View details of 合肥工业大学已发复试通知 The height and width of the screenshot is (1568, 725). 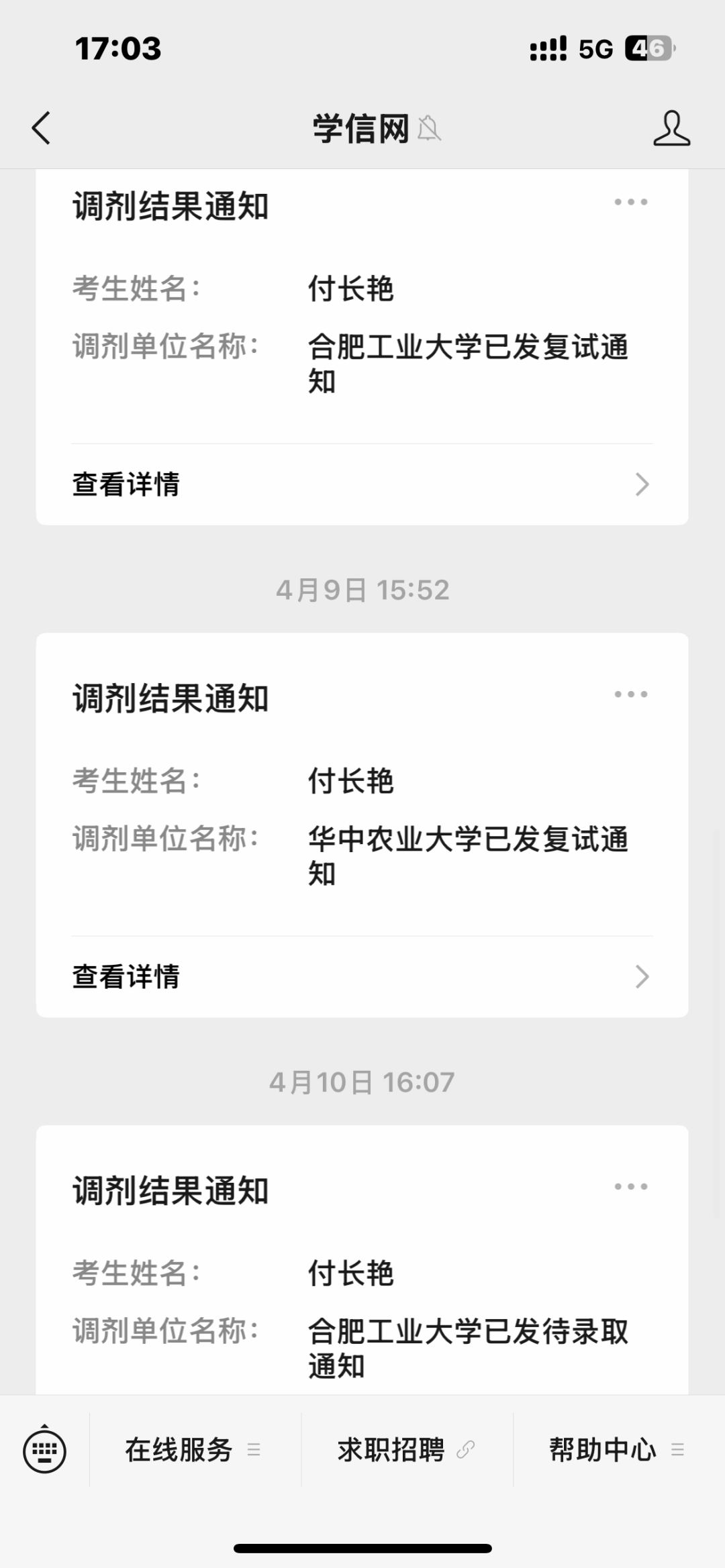tap(362, 484)
